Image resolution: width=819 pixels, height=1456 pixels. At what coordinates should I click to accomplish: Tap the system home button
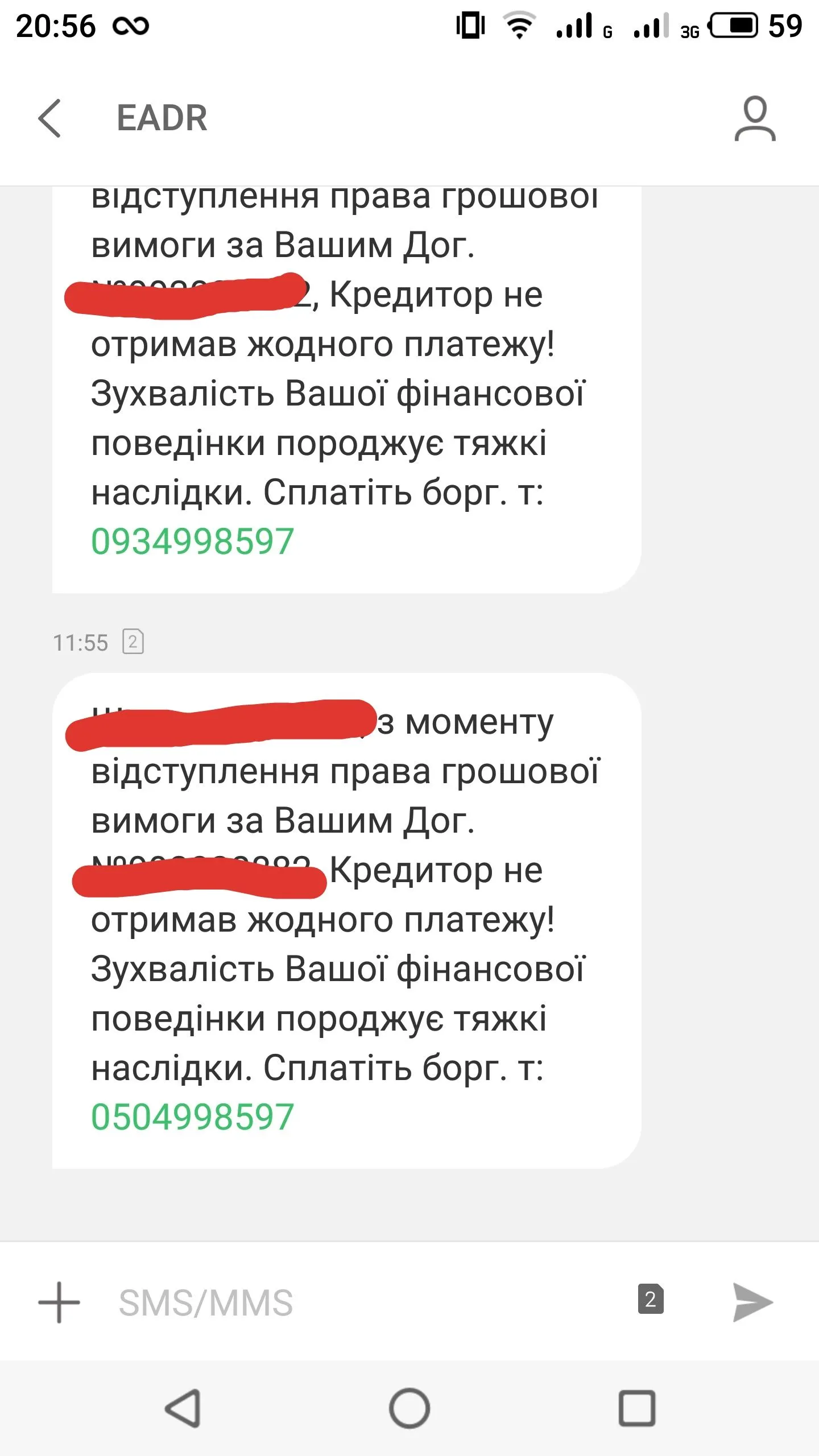tap(409, 1408)
